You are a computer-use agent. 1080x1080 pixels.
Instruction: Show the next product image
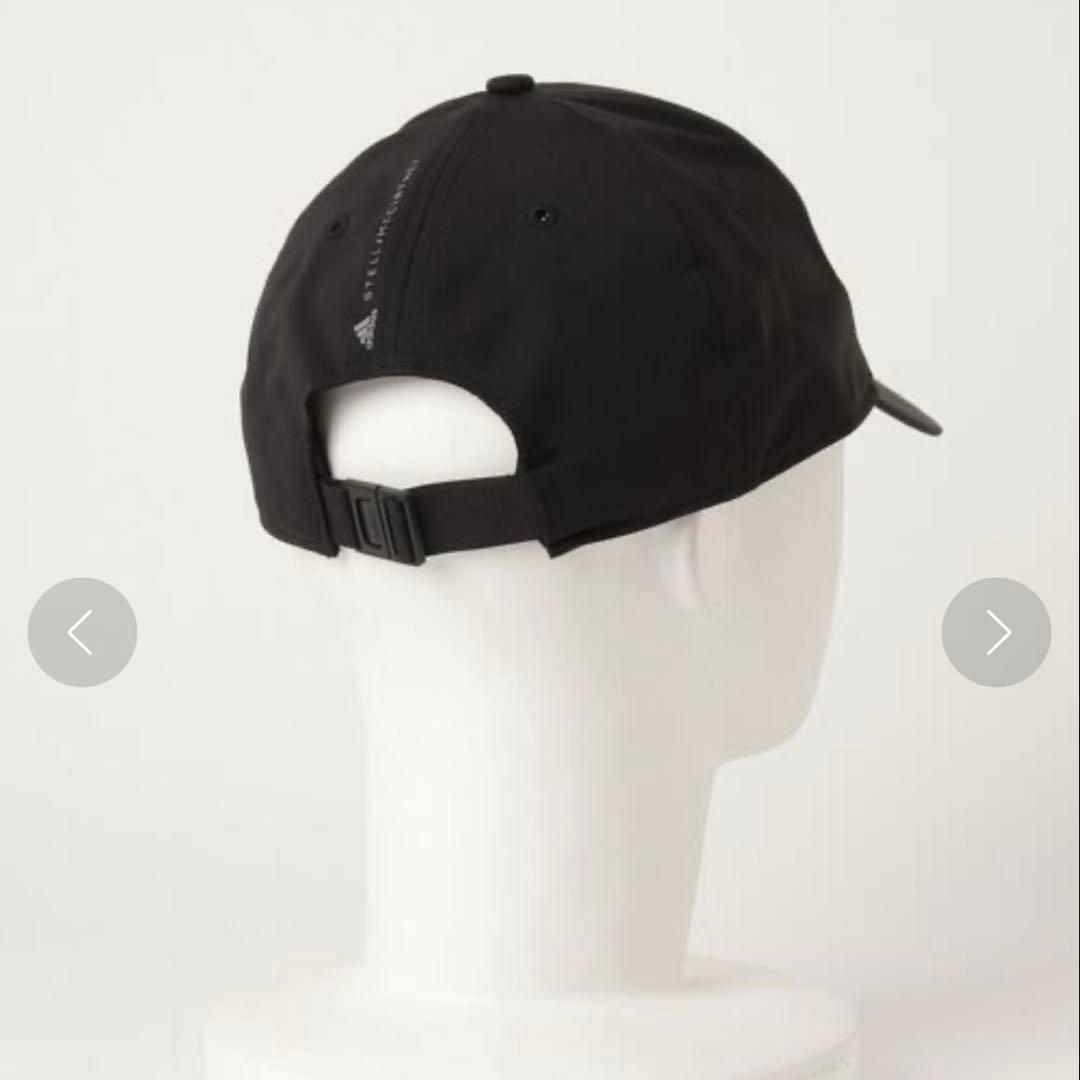pos(996,632)
